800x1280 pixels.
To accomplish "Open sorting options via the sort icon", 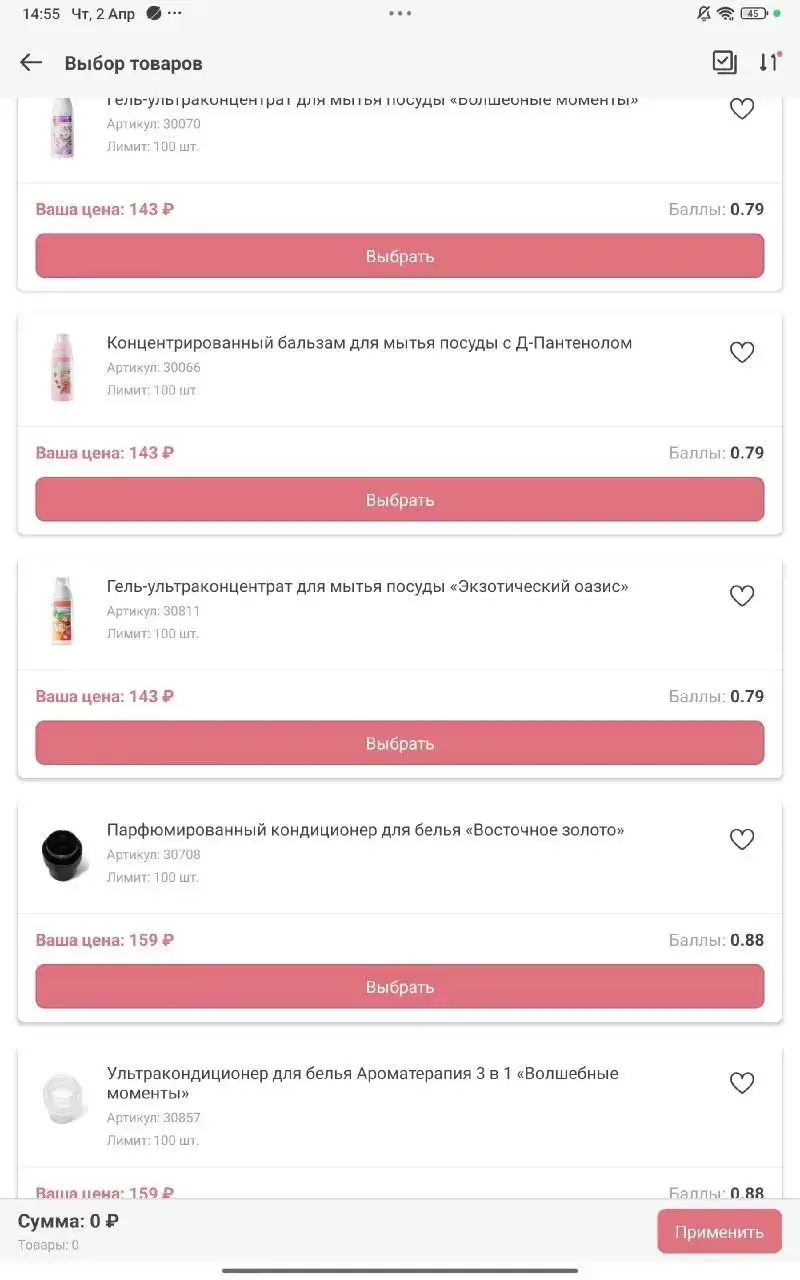I will coord(768,62).
